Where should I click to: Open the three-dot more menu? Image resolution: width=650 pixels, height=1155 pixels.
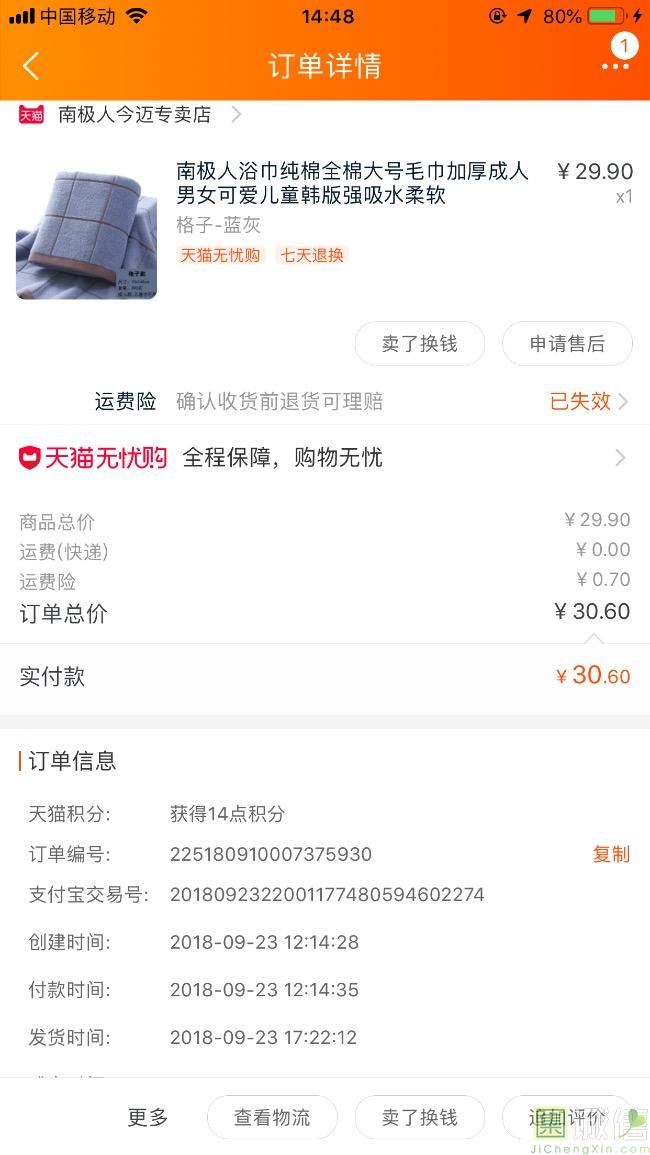[x=615, y=66]
